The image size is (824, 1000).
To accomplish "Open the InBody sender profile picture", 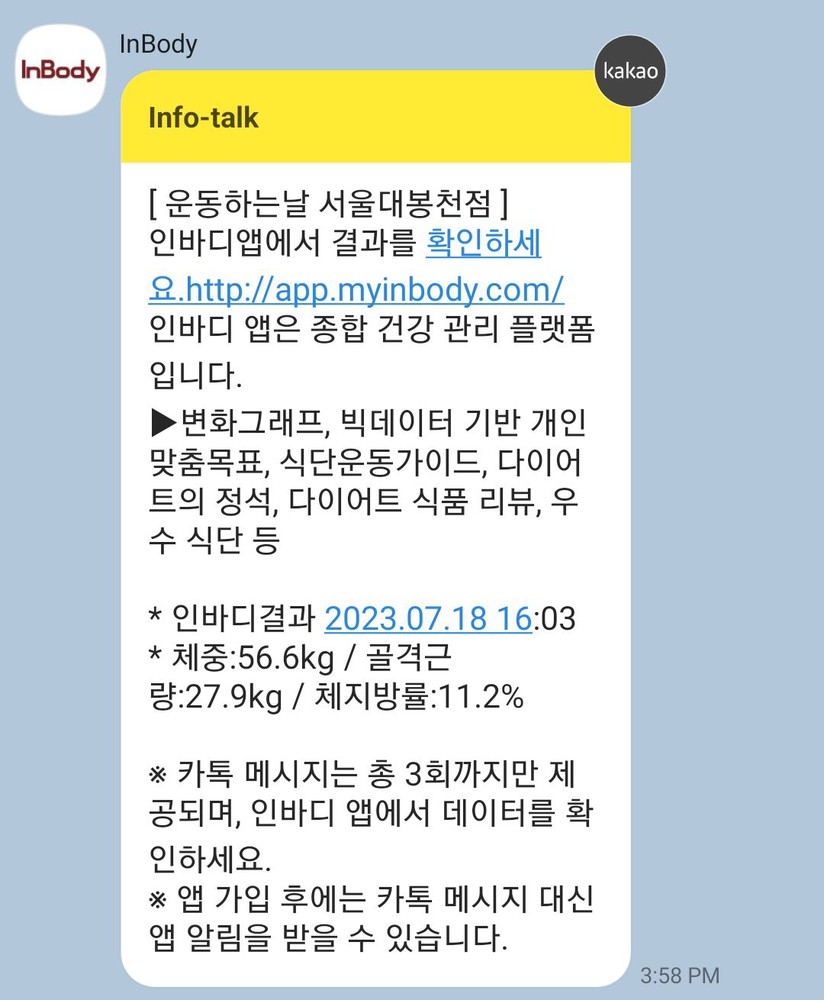I will (60, 70).
